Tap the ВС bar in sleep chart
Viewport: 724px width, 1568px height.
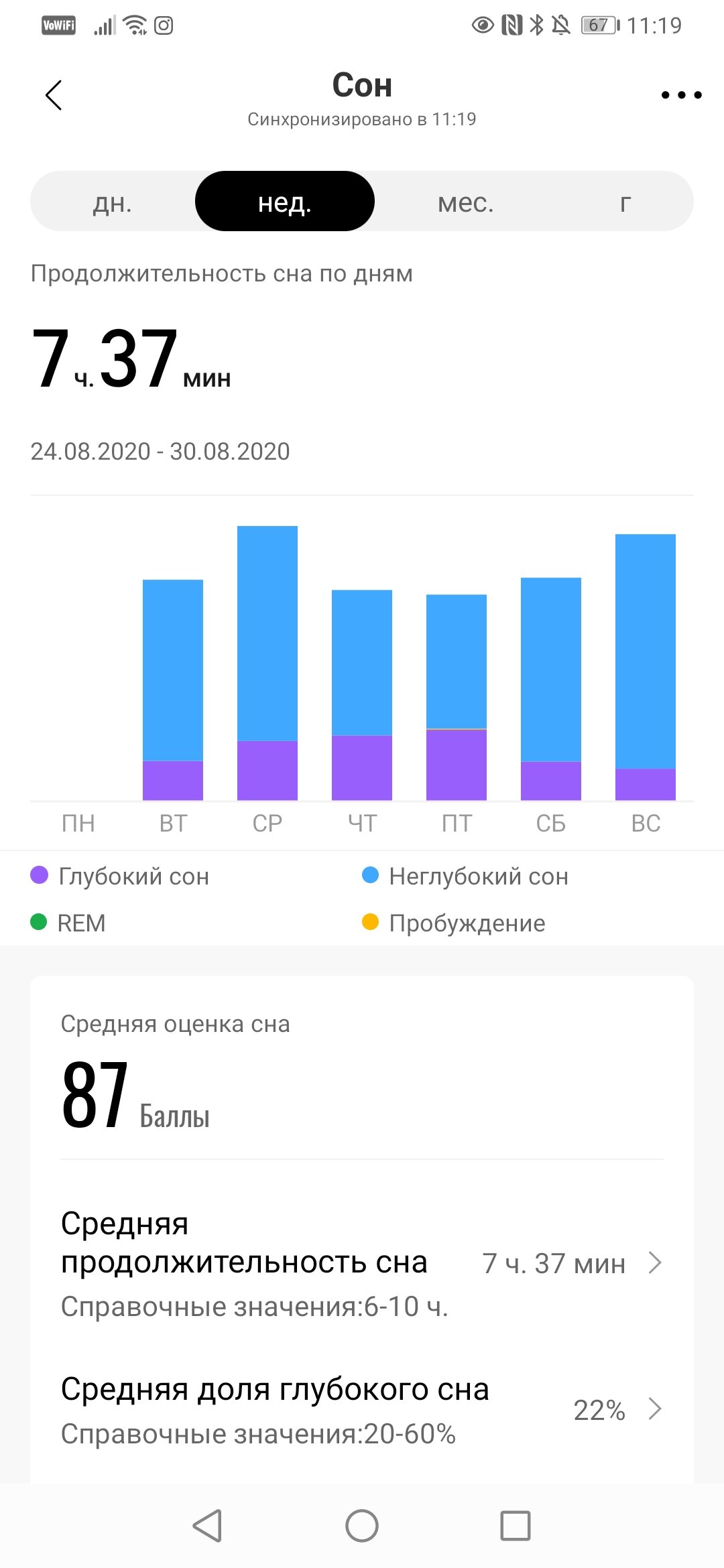tap(645, 667)
